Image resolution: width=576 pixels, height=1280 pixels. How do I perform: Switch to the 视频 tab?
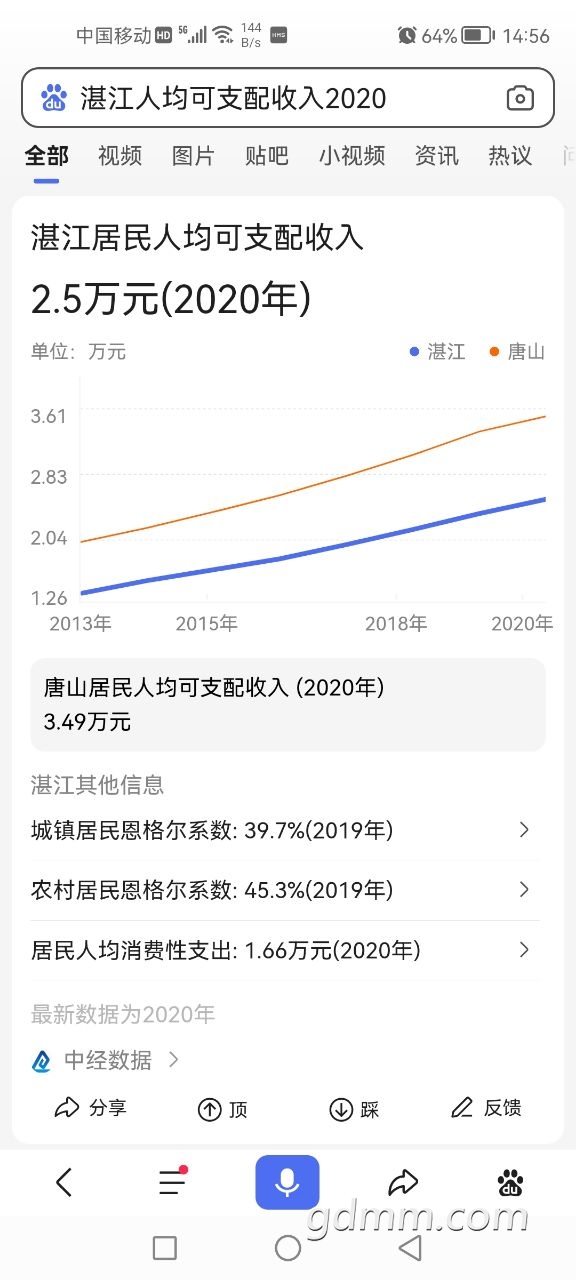coord(120,156)
